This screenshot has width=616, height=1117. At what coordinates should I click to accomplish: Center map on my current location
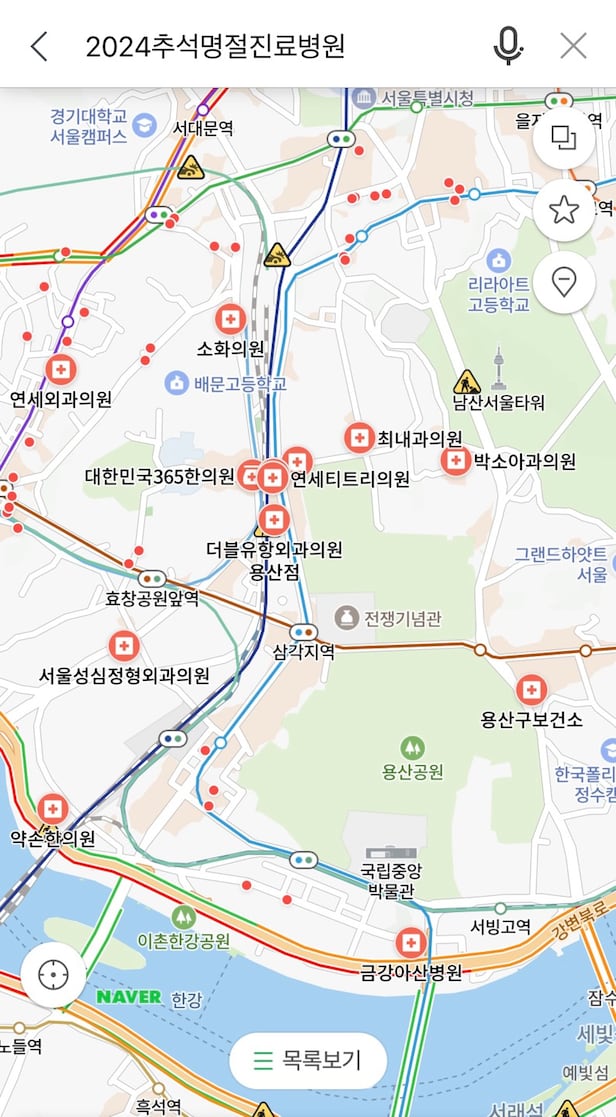coord(53,974)
